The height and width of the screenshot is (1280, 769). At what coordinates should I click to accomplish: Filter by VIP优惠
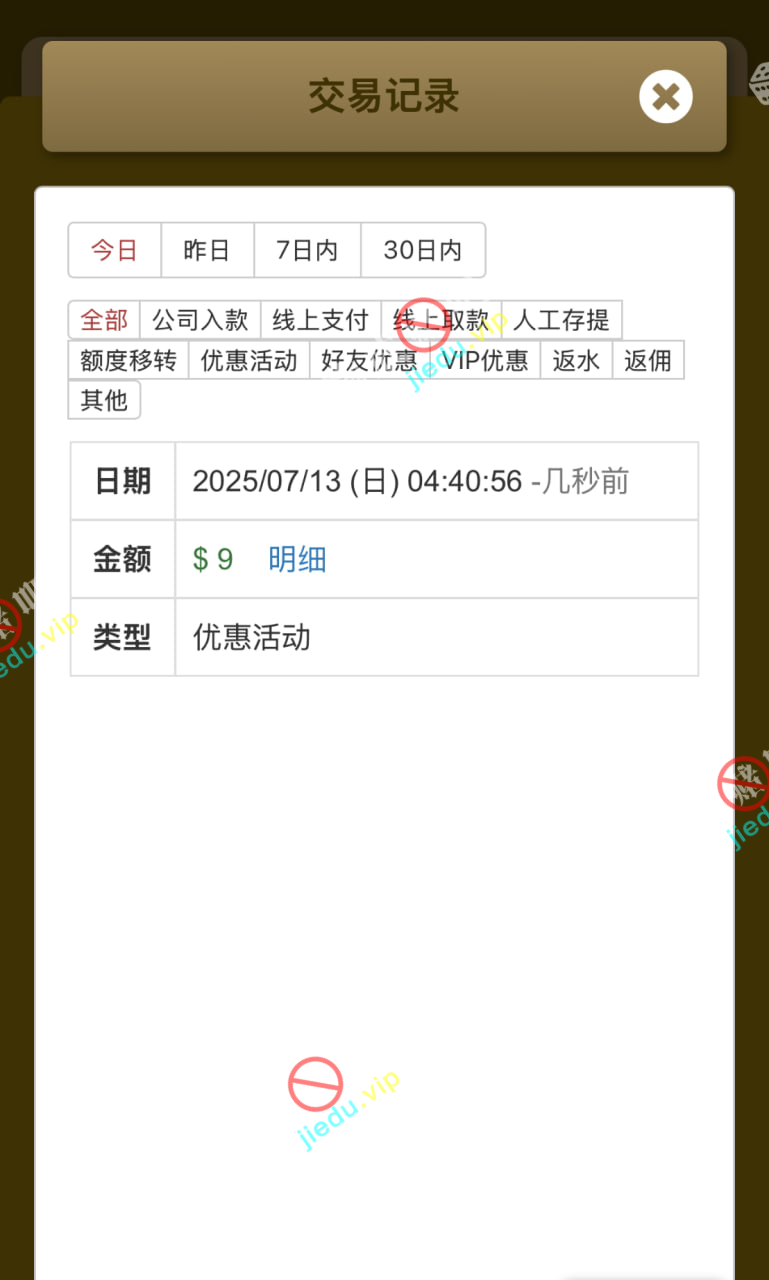(x=485, y=360)
